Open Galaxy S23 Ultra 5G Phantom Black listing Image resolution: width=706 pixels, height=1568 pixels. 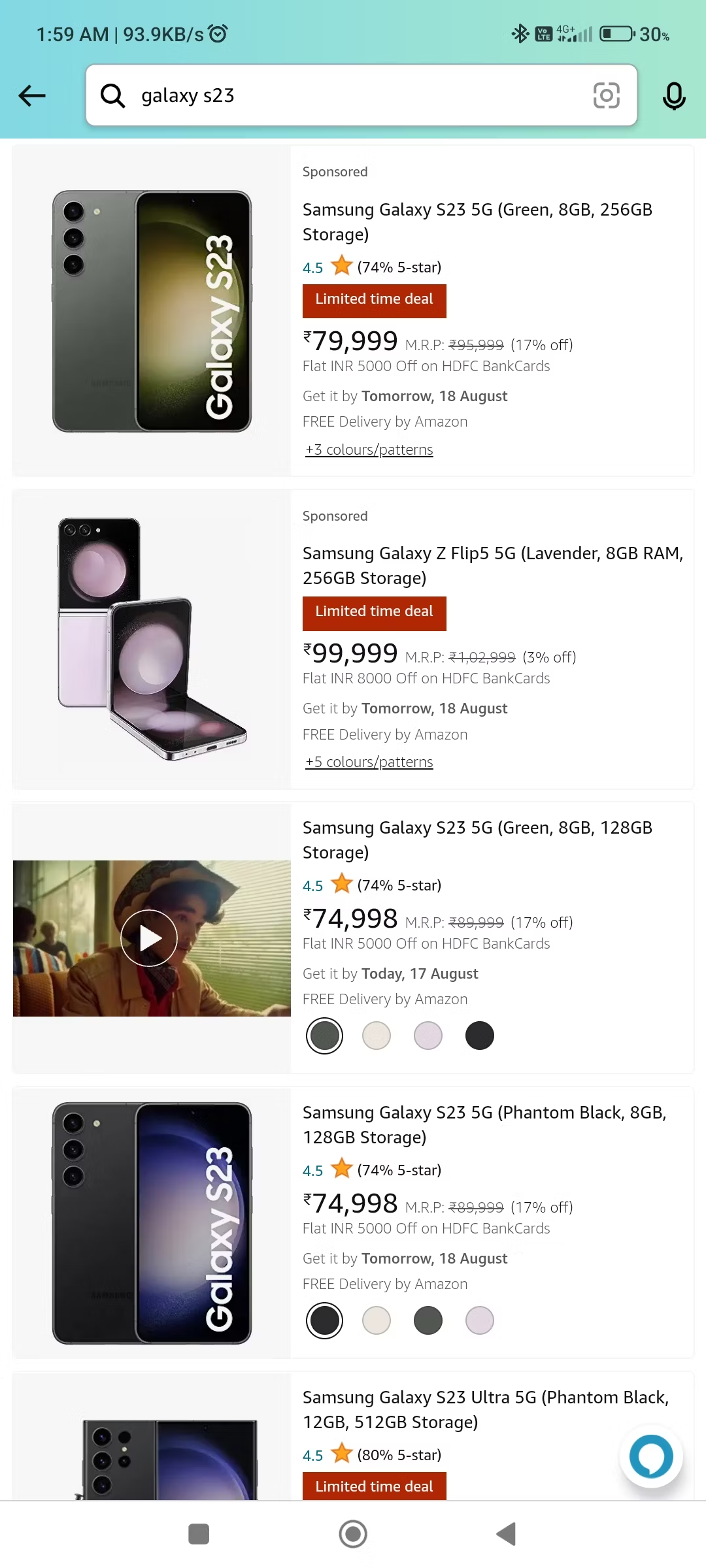(485, 1409)
